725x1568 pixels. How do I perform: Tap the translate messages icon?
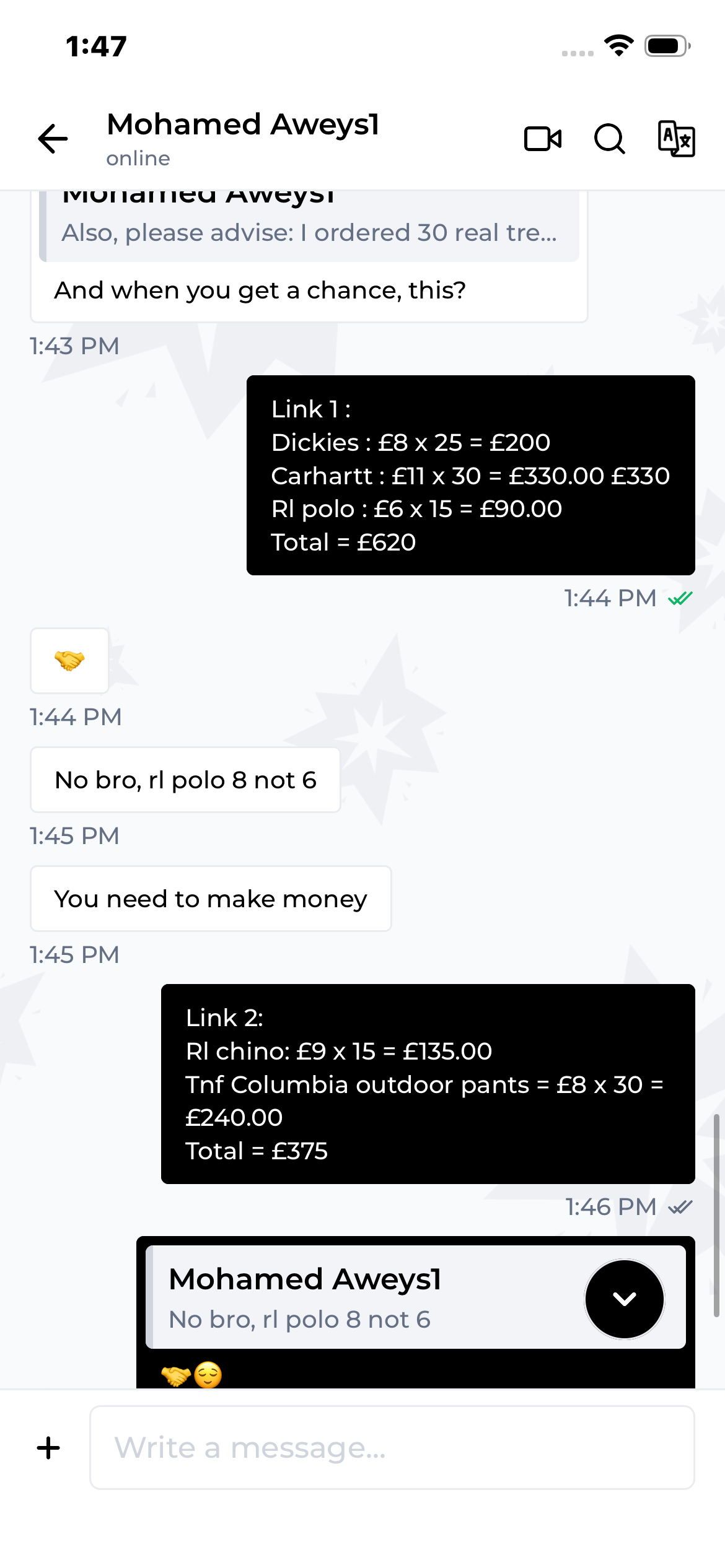[x=676, y=139]
